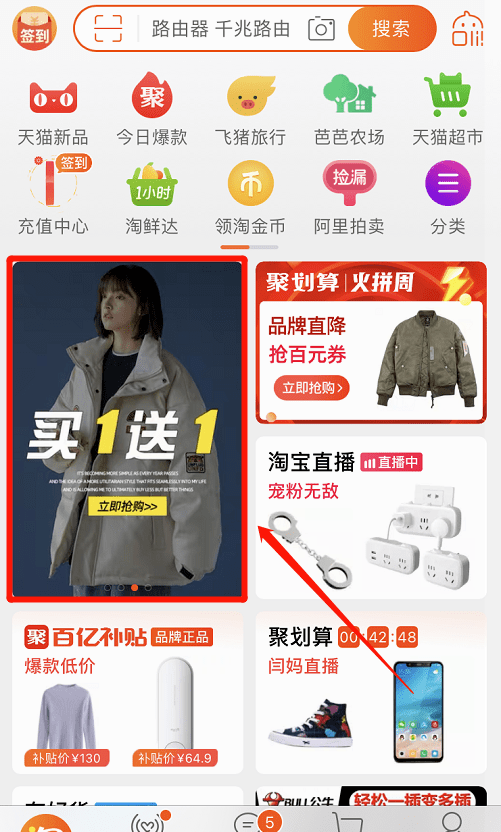Open the 百亿补贴 card
The width and height of the screenshot is (501, 832).
click(127, 692)
